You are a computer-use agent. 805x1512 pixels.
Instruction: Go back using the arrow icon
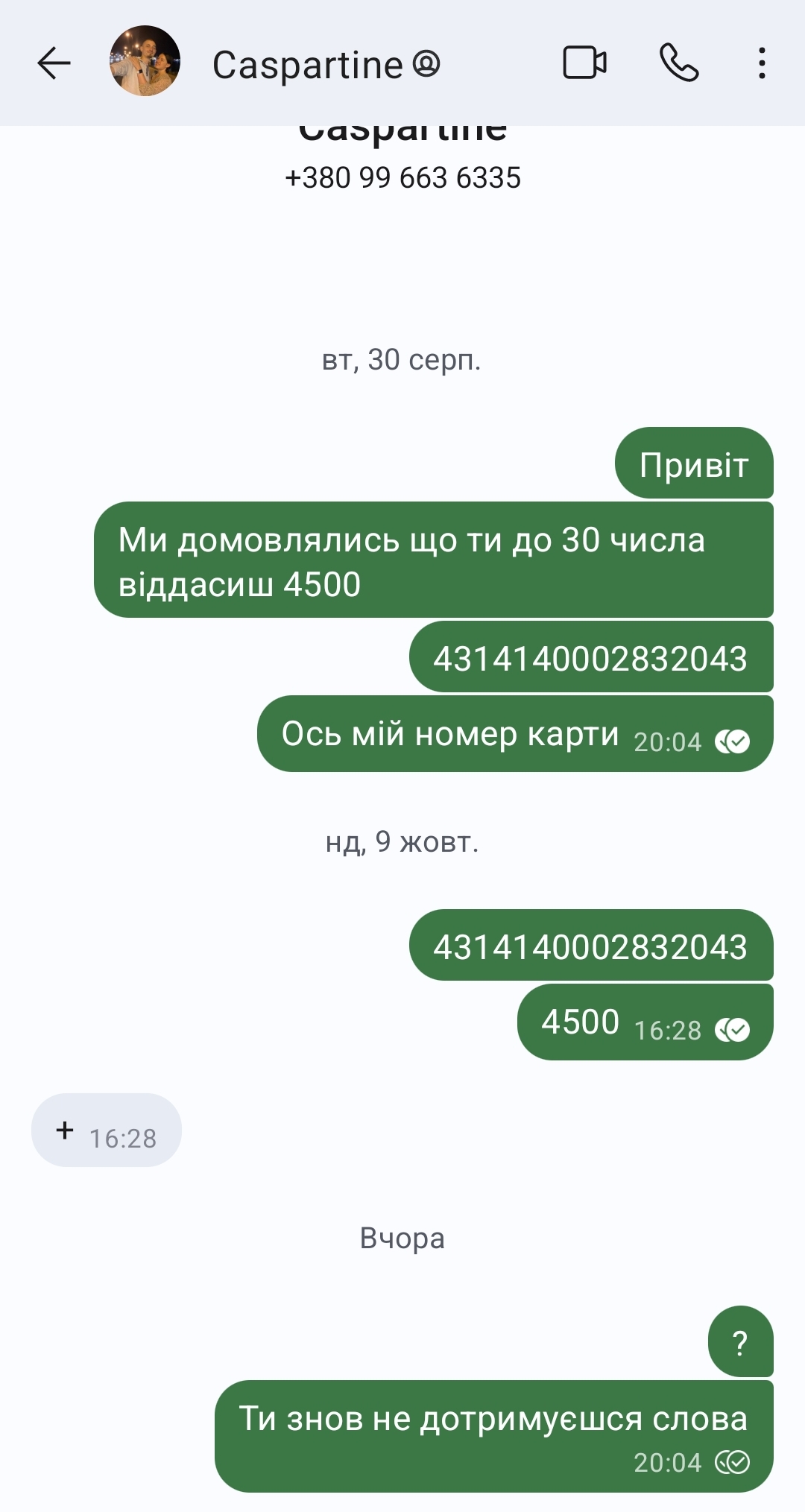tap(54, 63)
